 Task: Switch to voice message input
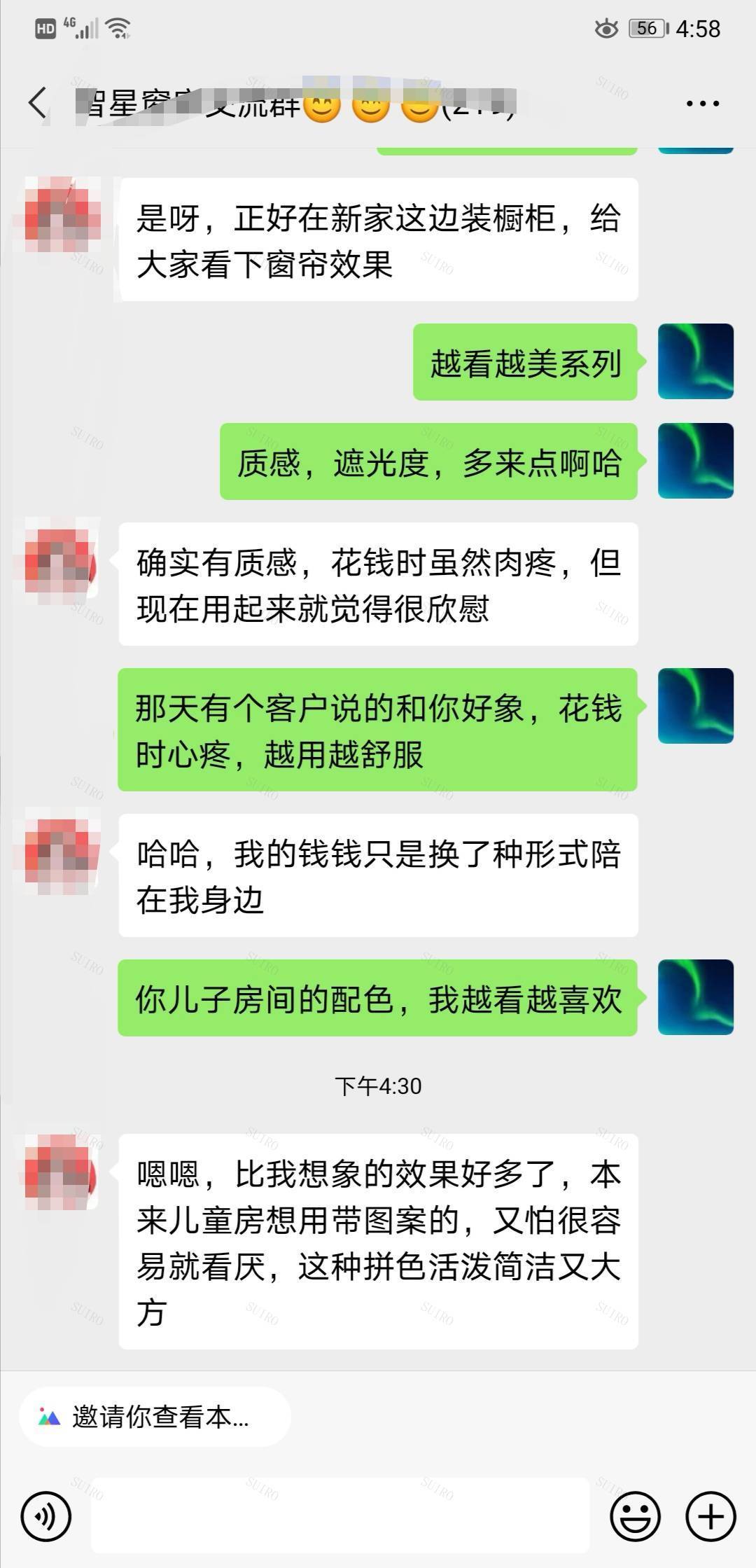point(46,1516)
